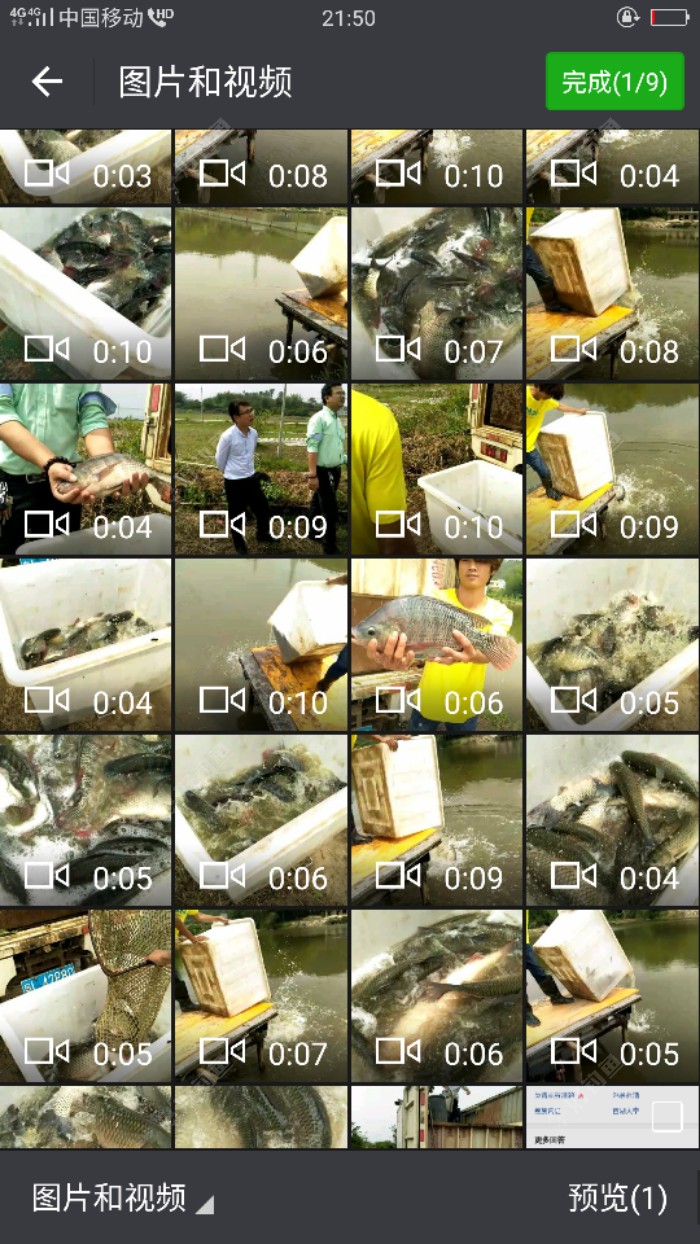Open the 0:10 video with yellow shirt and empty tub
700x1244 pixels.
[x=437, y=469]
